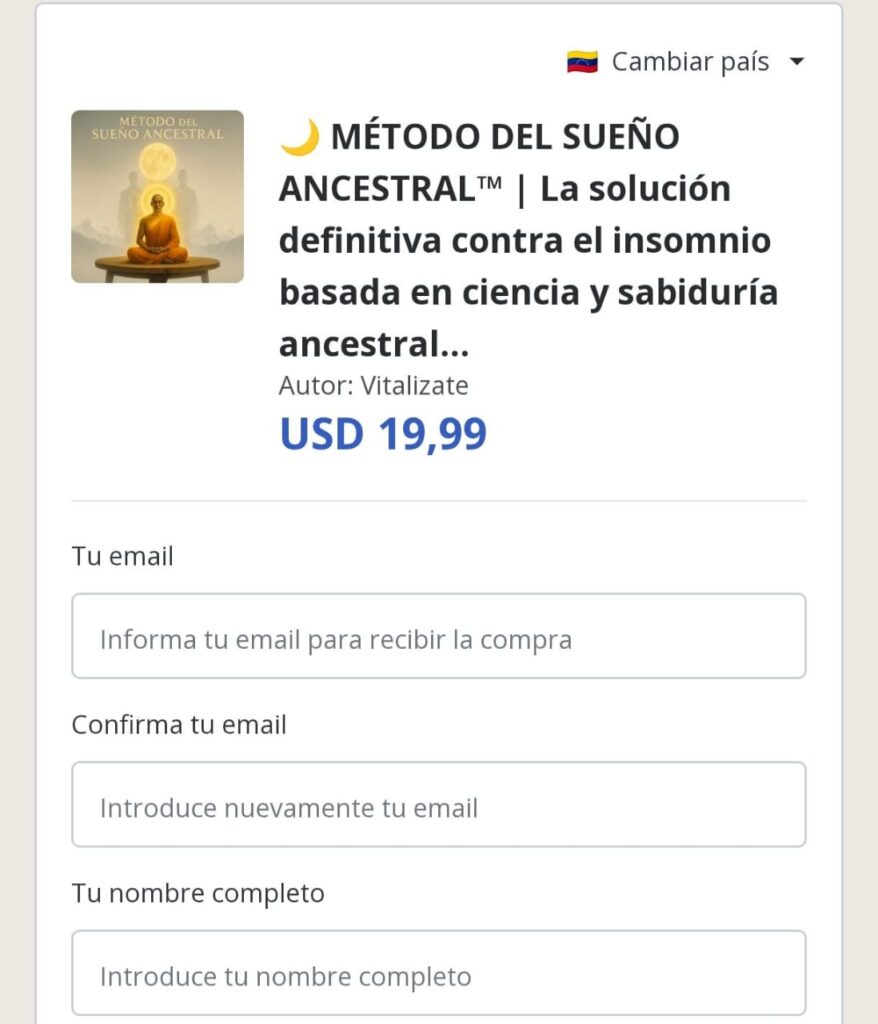
Task: Open the Cambiar país dropdown
Action: click(688, 62)
